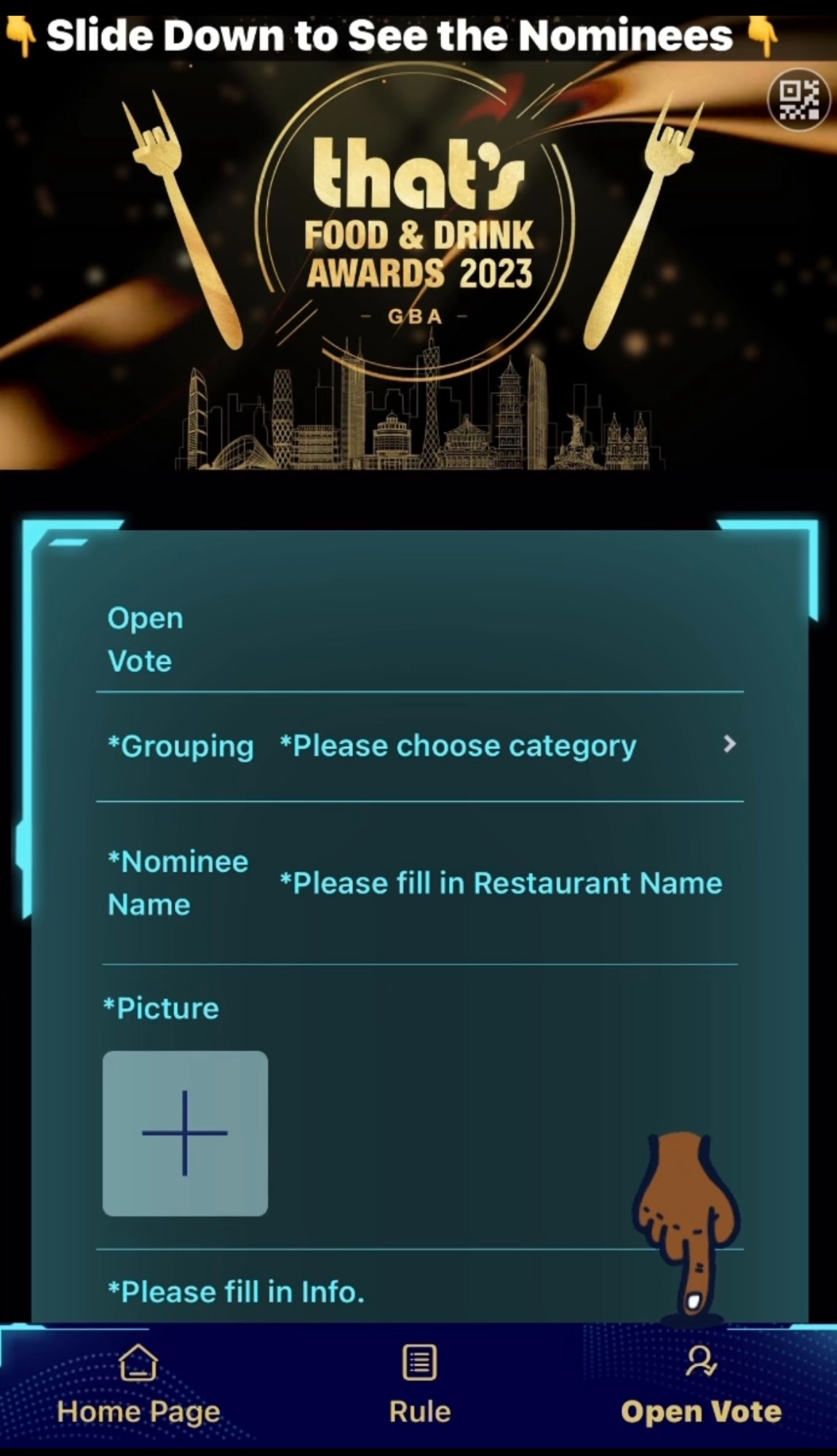Focus the Restaurant Name input field
Image resolution: width=837 pixels, height=1456 pixels.
point(501,883)
